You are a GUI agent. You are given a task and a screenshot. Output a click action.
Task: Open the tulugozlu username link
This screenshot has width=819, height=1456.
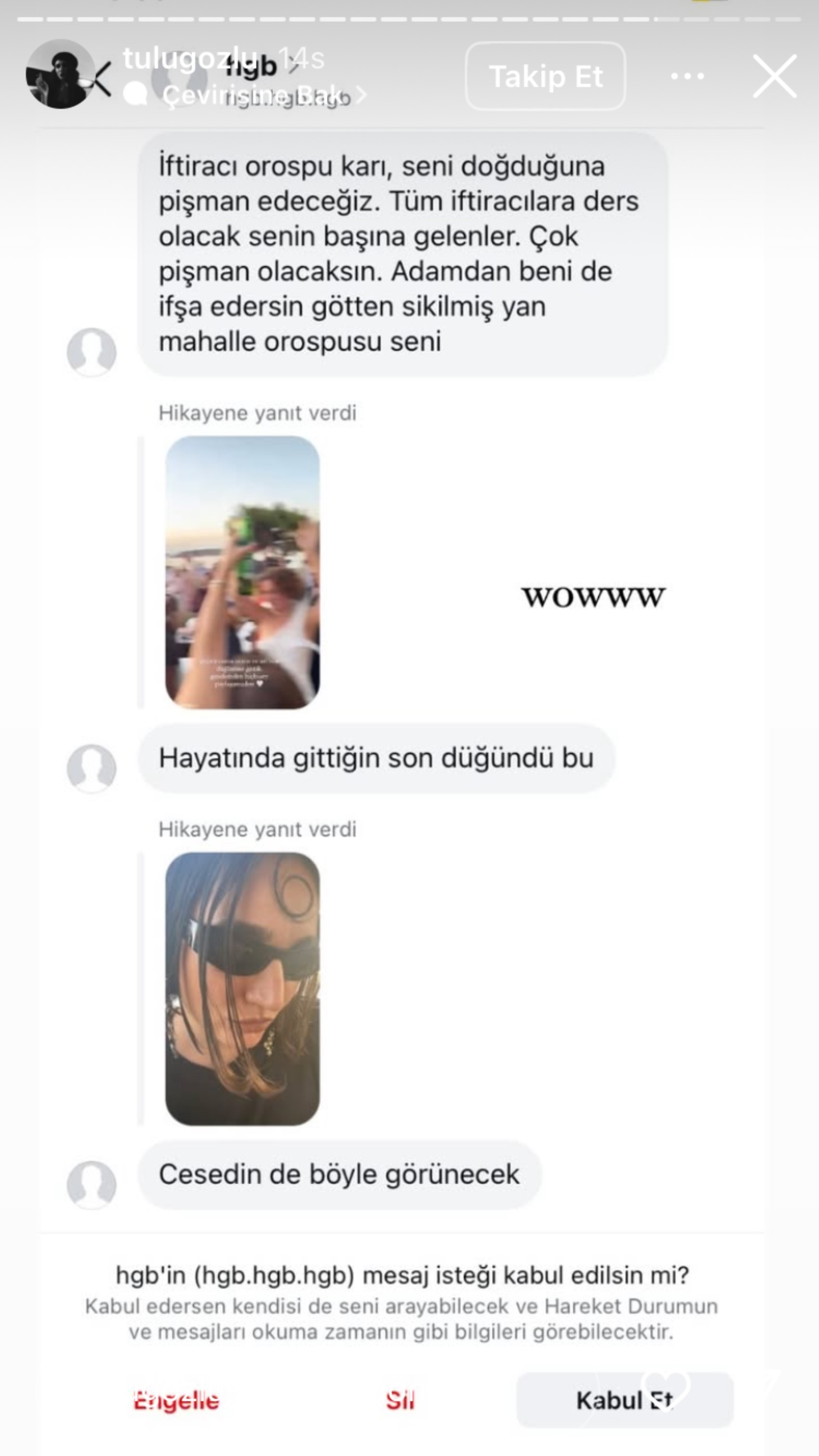pyautogui.click(x=189, y=58)
